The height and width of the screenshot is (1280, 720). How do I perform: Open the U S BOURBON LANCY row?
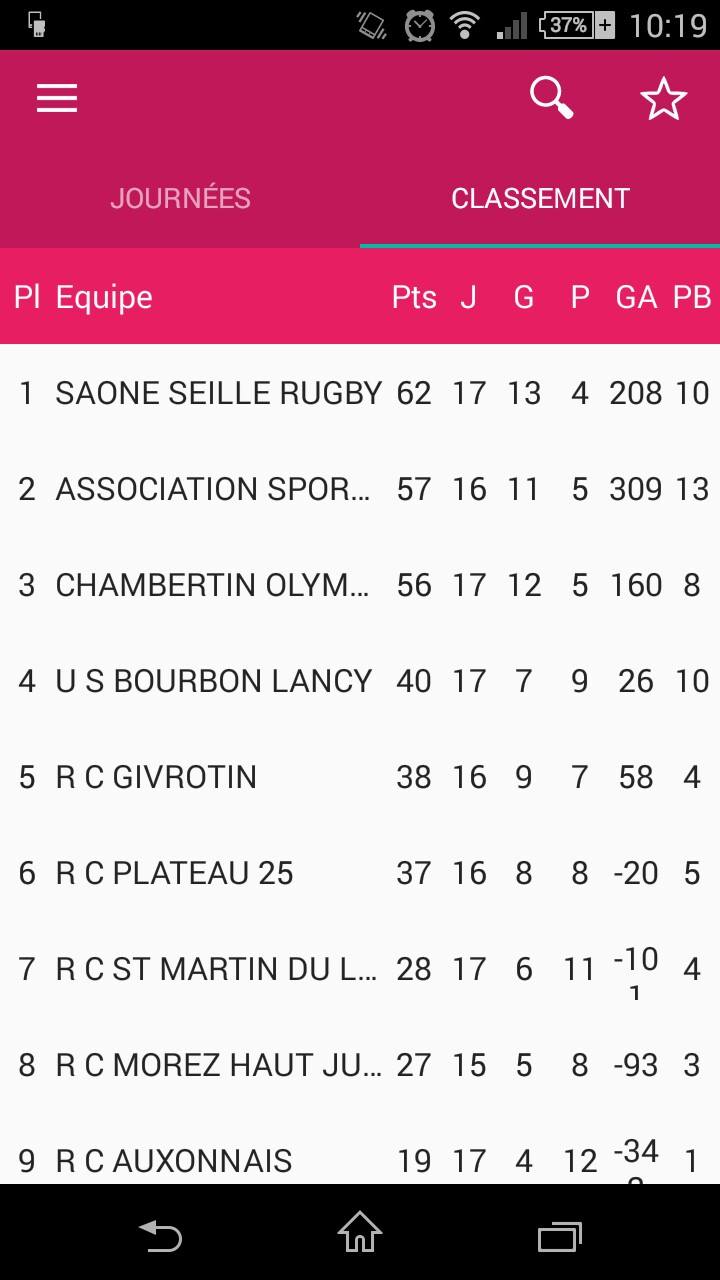coord(360,681)
